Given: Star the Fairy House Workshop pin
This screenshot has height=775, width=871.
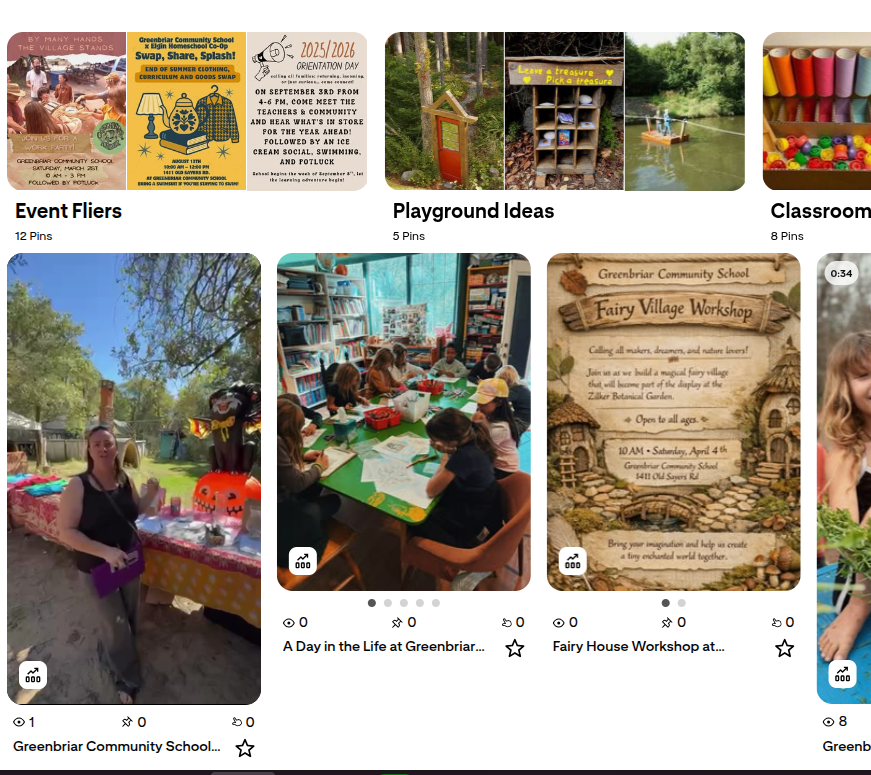Looking at the screenshot, I should (x=785, y=648).
